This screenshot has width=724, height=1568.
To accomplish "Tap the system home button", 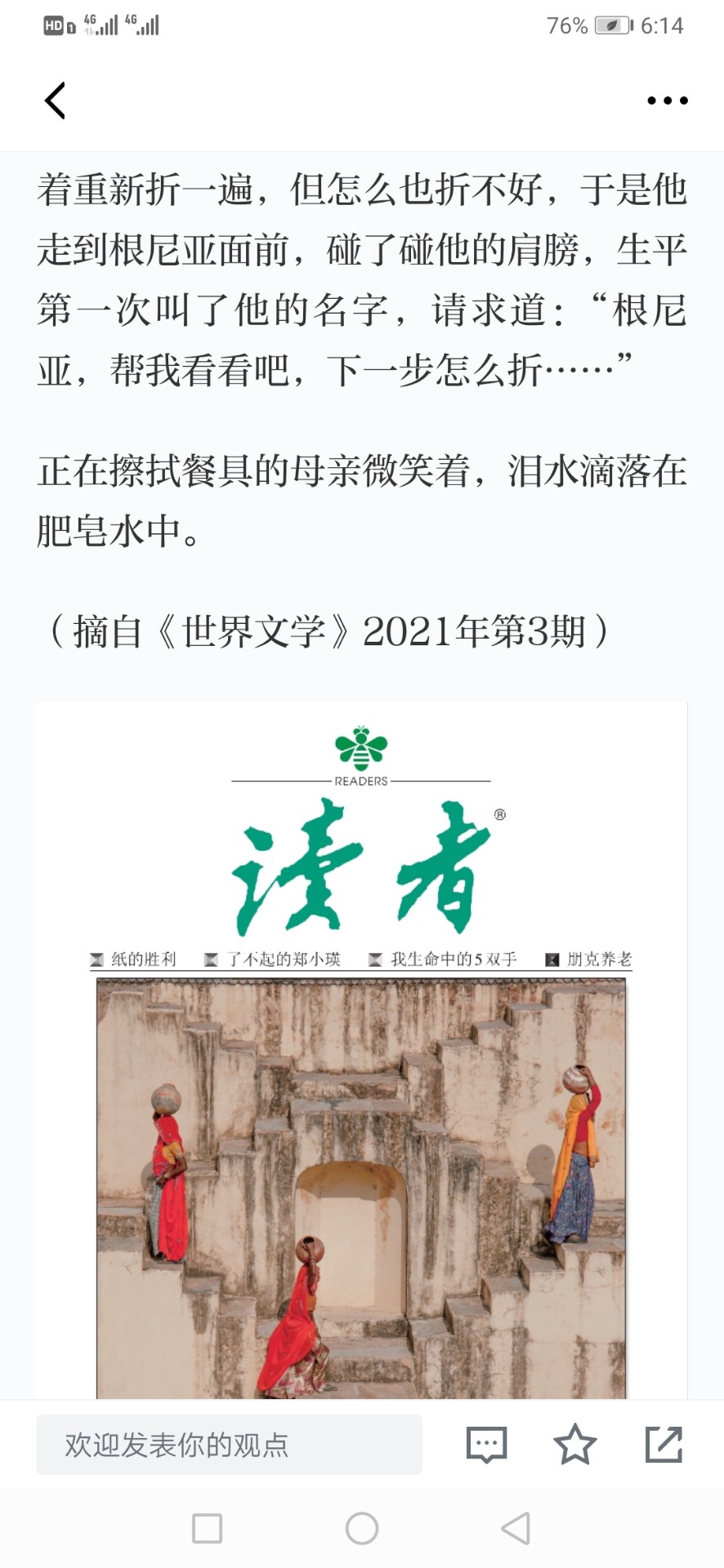I will point(362,1528).
